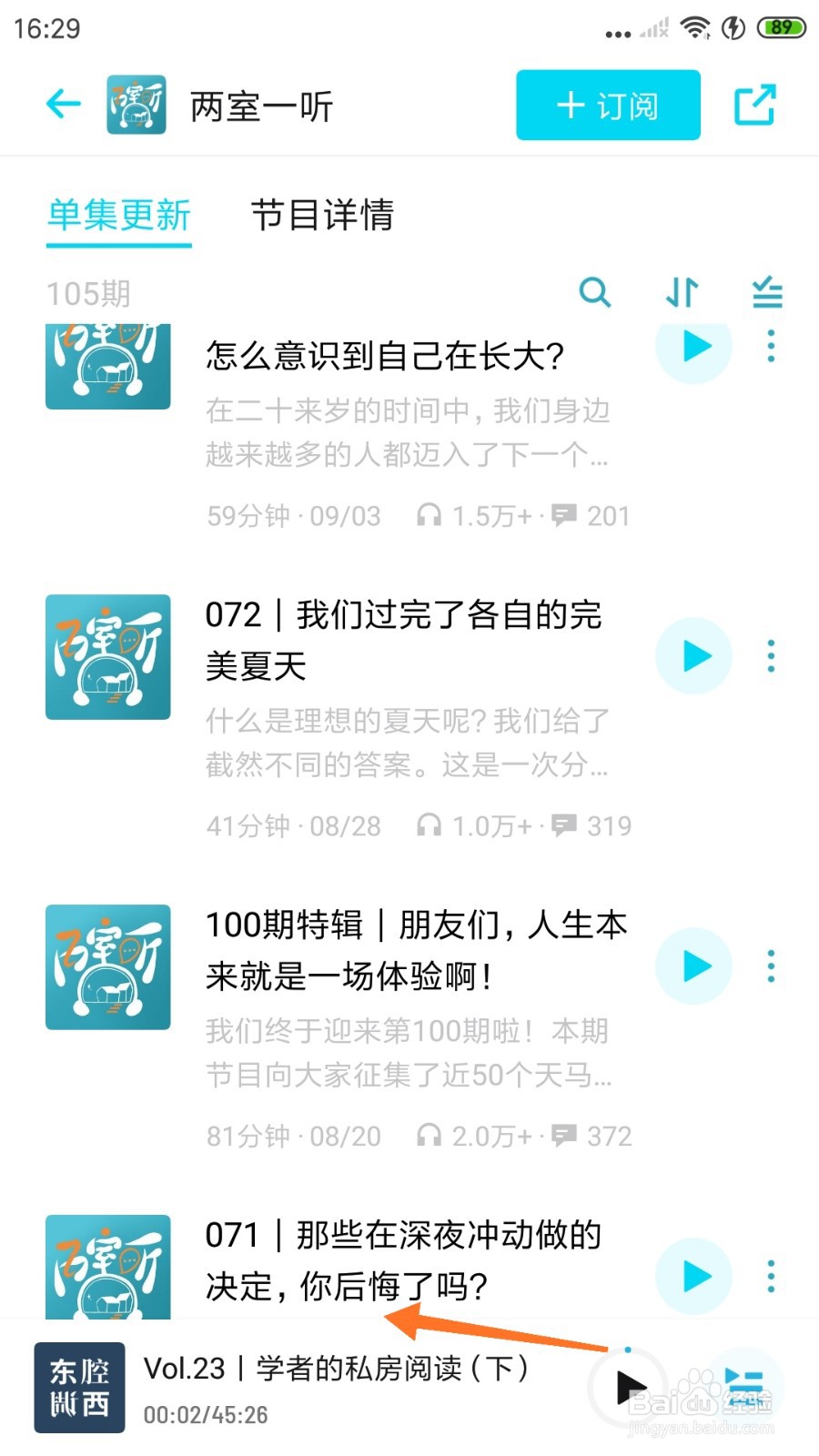Viewport: 819px width, 1456px height.
Task: Open the 100期特辑 episode details
Action: click(x=416, y=950)
